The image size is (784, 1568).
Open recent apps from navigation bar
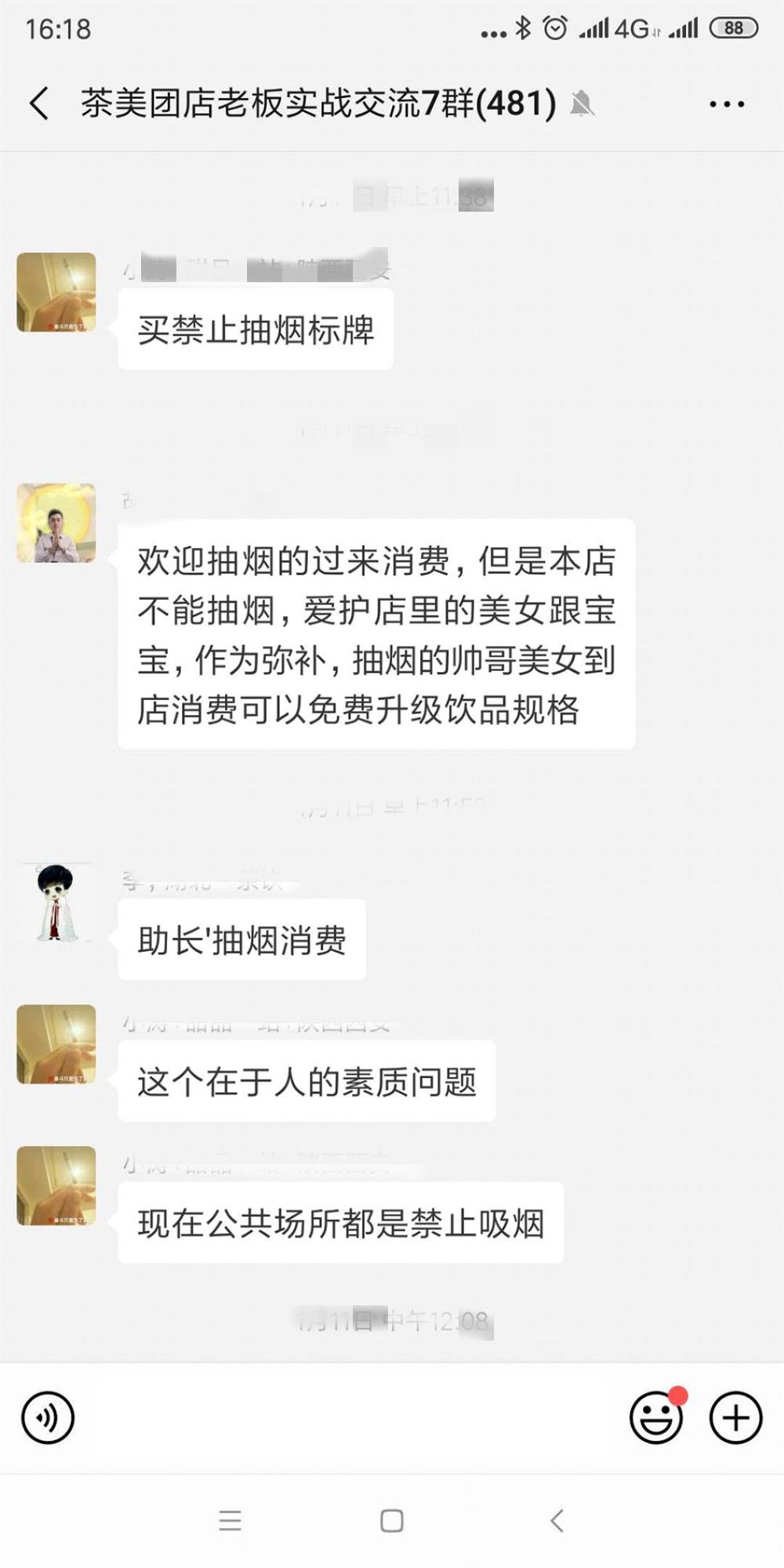click(230, 1521)
